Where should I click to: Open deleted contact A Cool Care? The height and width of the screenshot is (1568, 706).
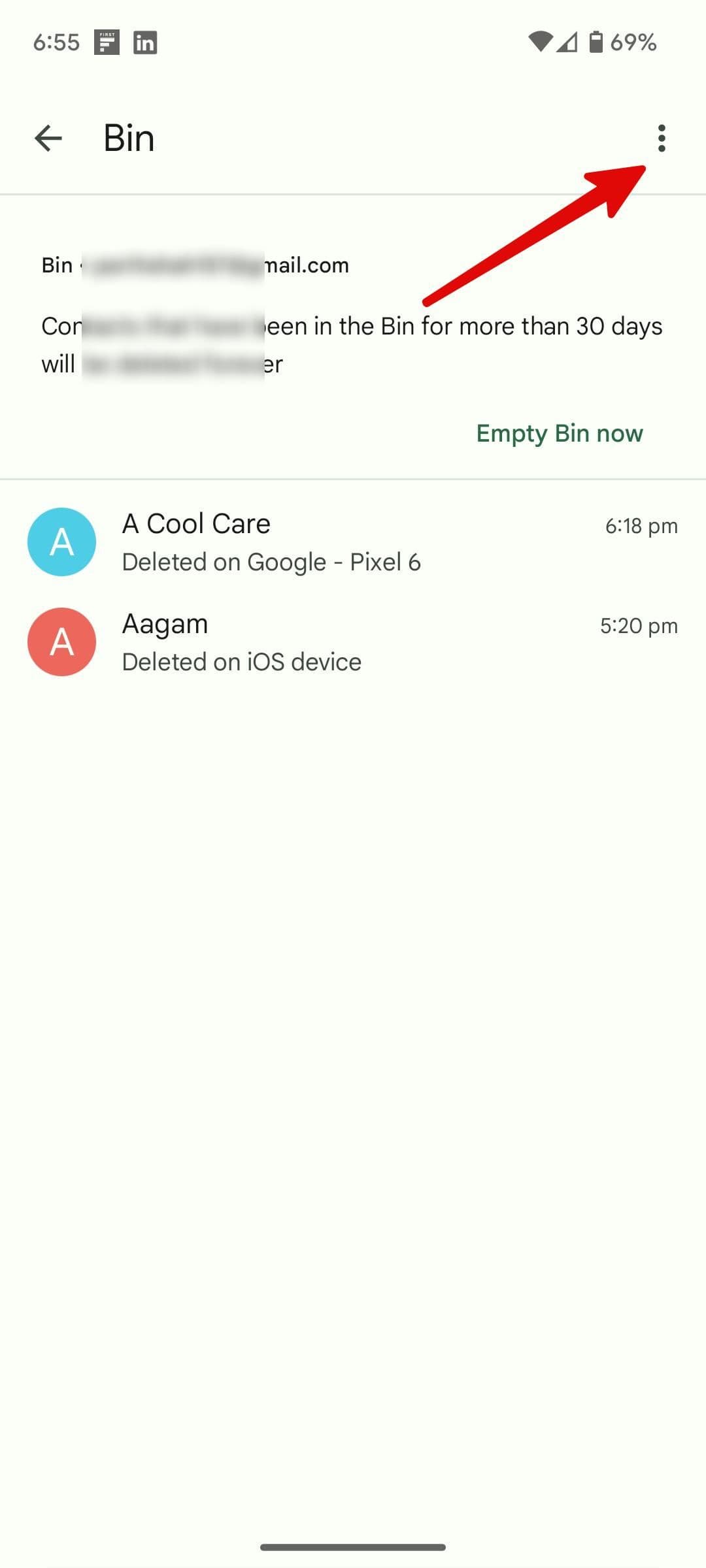click(353, 542)
